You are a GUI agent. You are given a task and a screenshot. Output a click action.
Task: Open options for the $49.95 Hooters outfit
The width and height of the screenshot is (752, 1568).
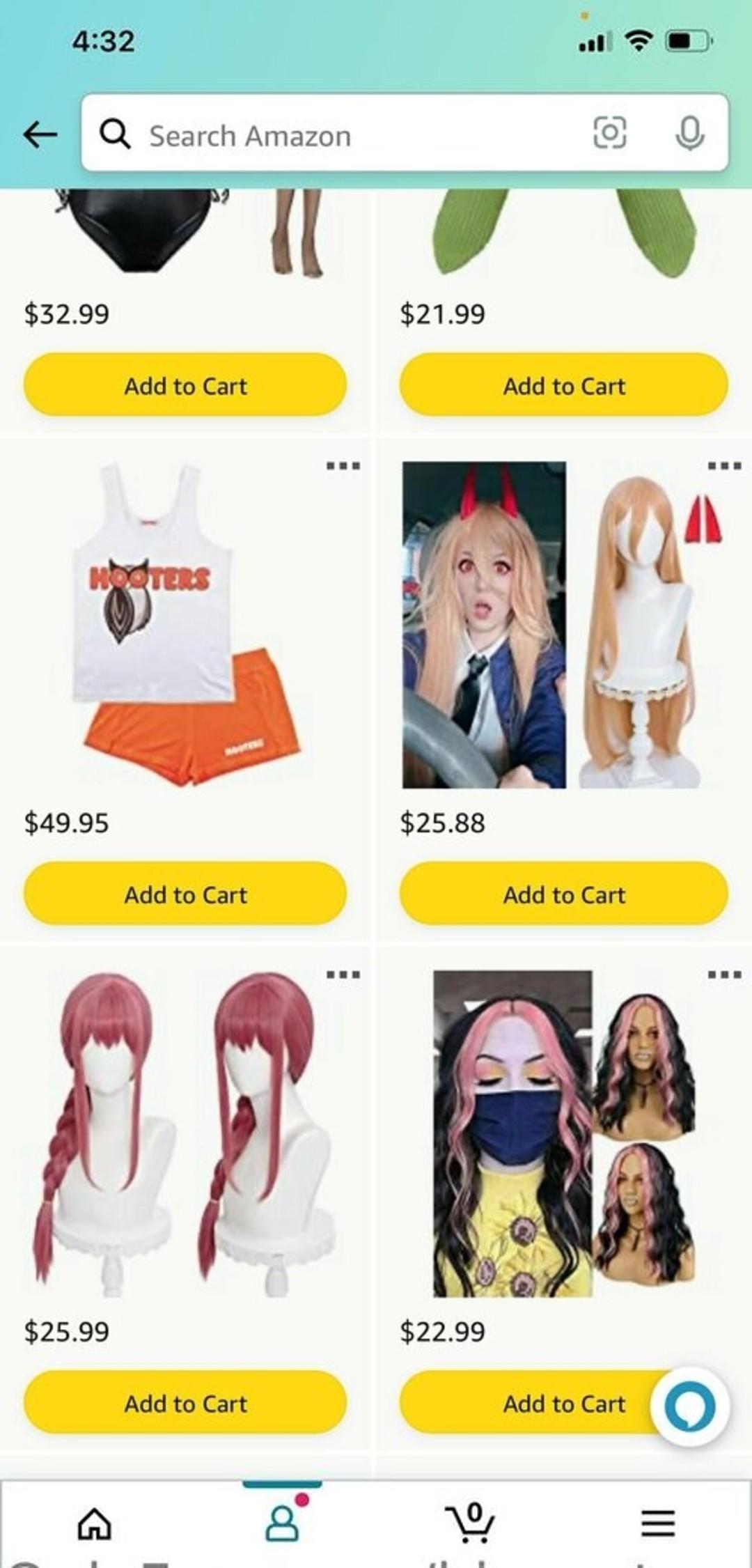click(343, 465)
